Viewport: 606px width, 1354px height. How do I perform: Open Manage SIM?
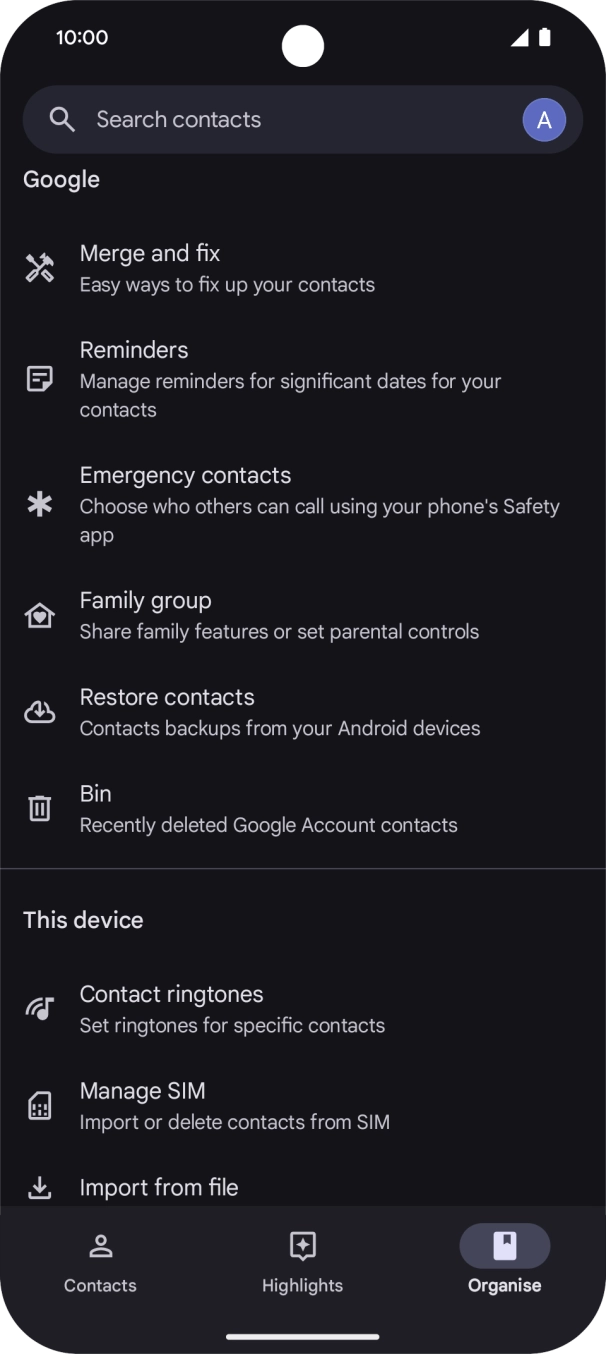[x=300, y=1105]
